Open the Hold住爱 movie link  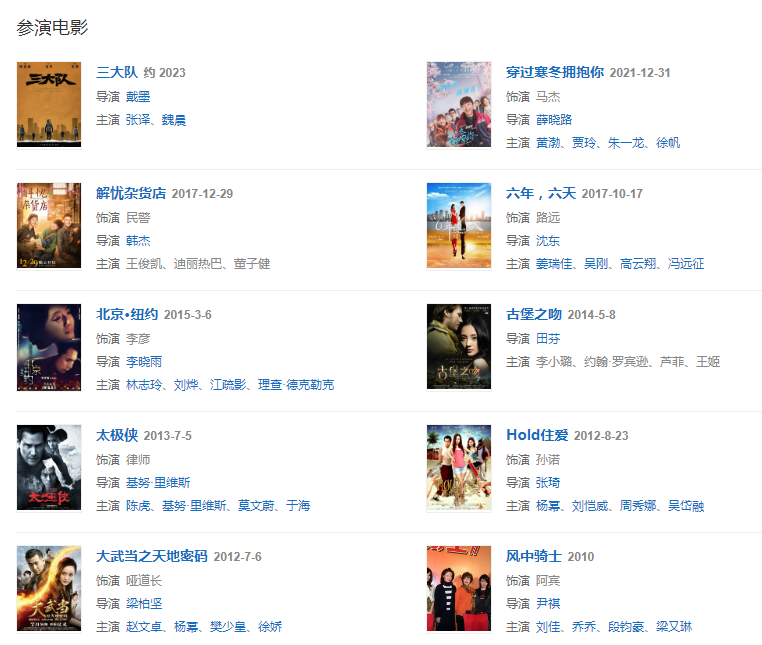pos(537,435)
